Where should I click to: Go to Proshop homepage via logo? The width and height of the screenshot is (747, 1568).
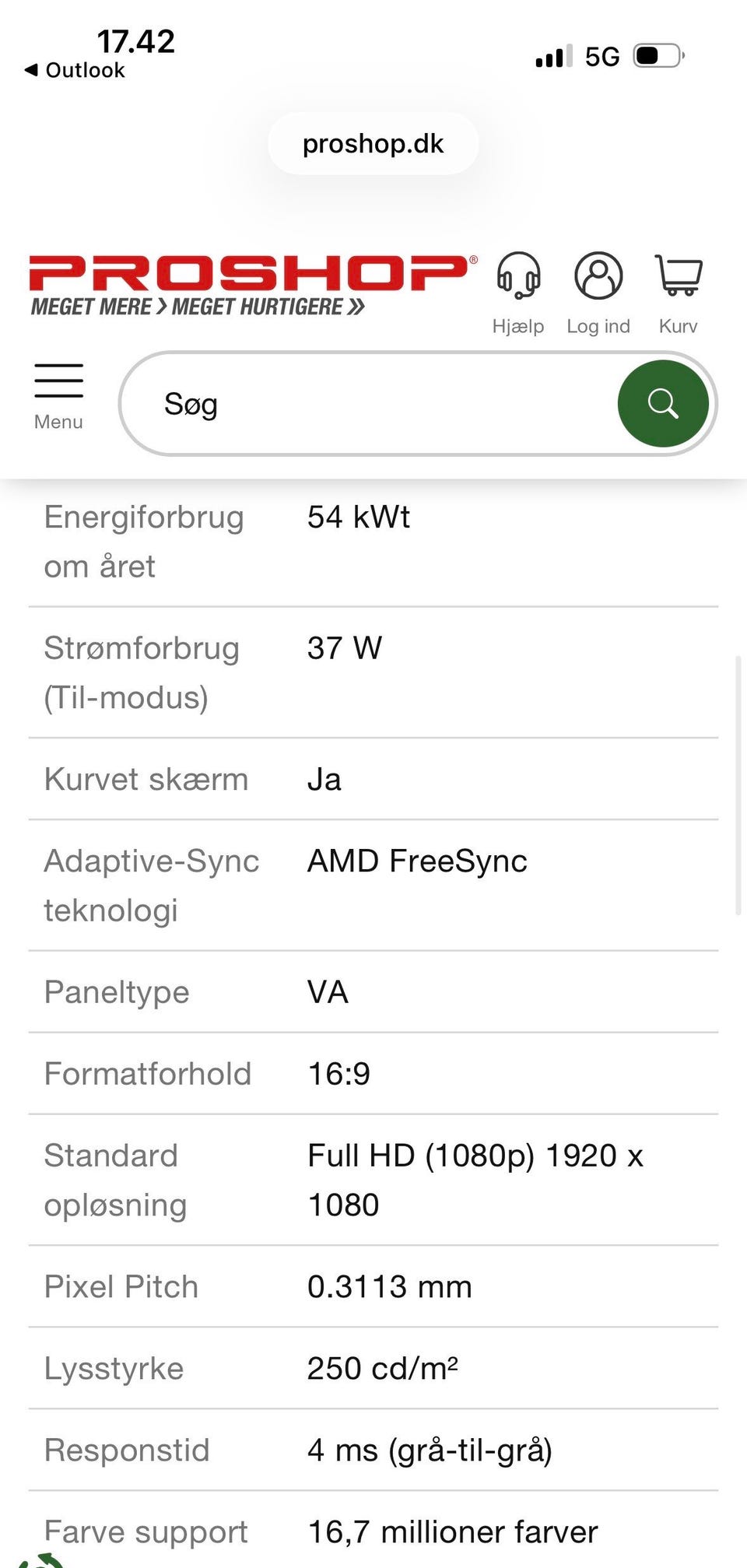click(x=253, y=285)
